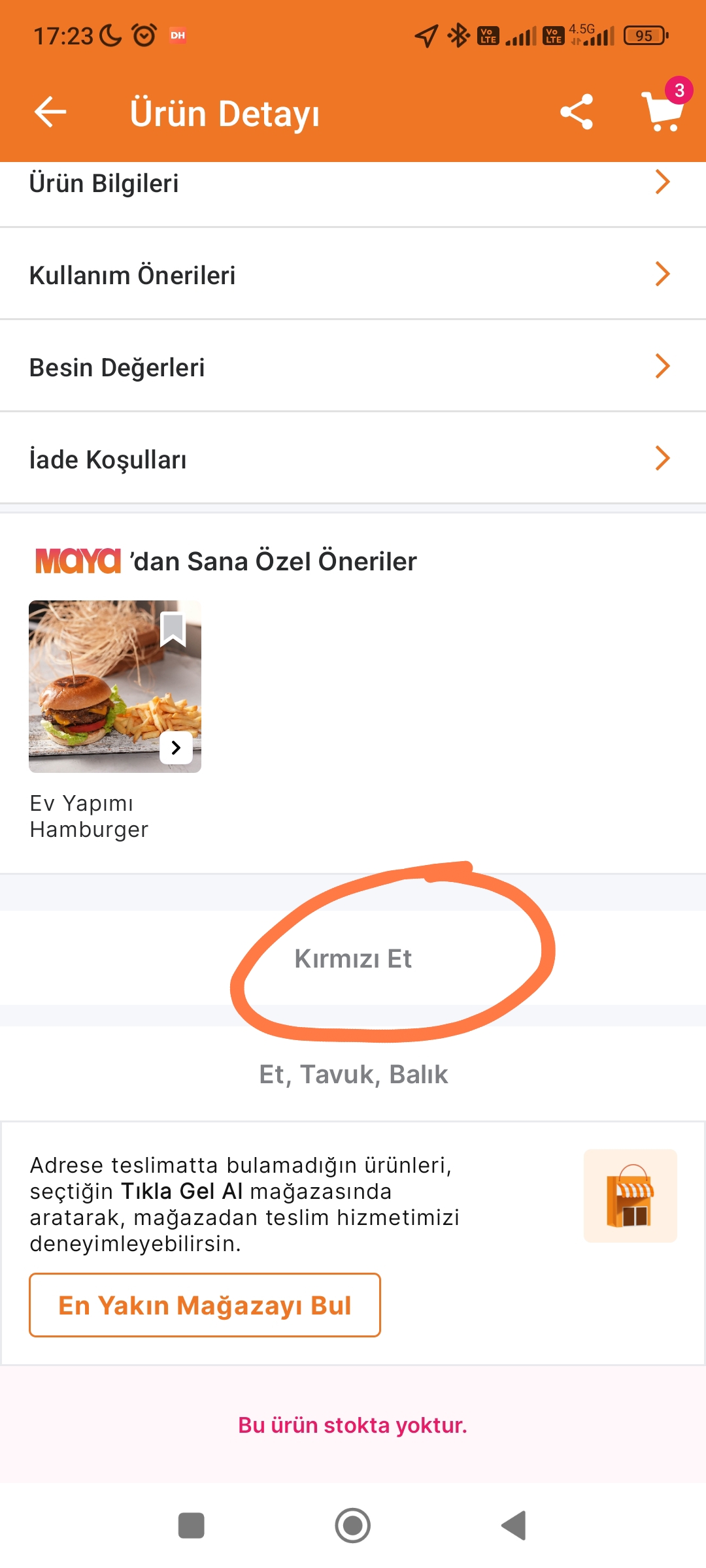Image resolution: width=706 pixels, height=1568 pixels.
Task: Open Ev Yapımı Hamburger recipe card
Action: [114, 687]
